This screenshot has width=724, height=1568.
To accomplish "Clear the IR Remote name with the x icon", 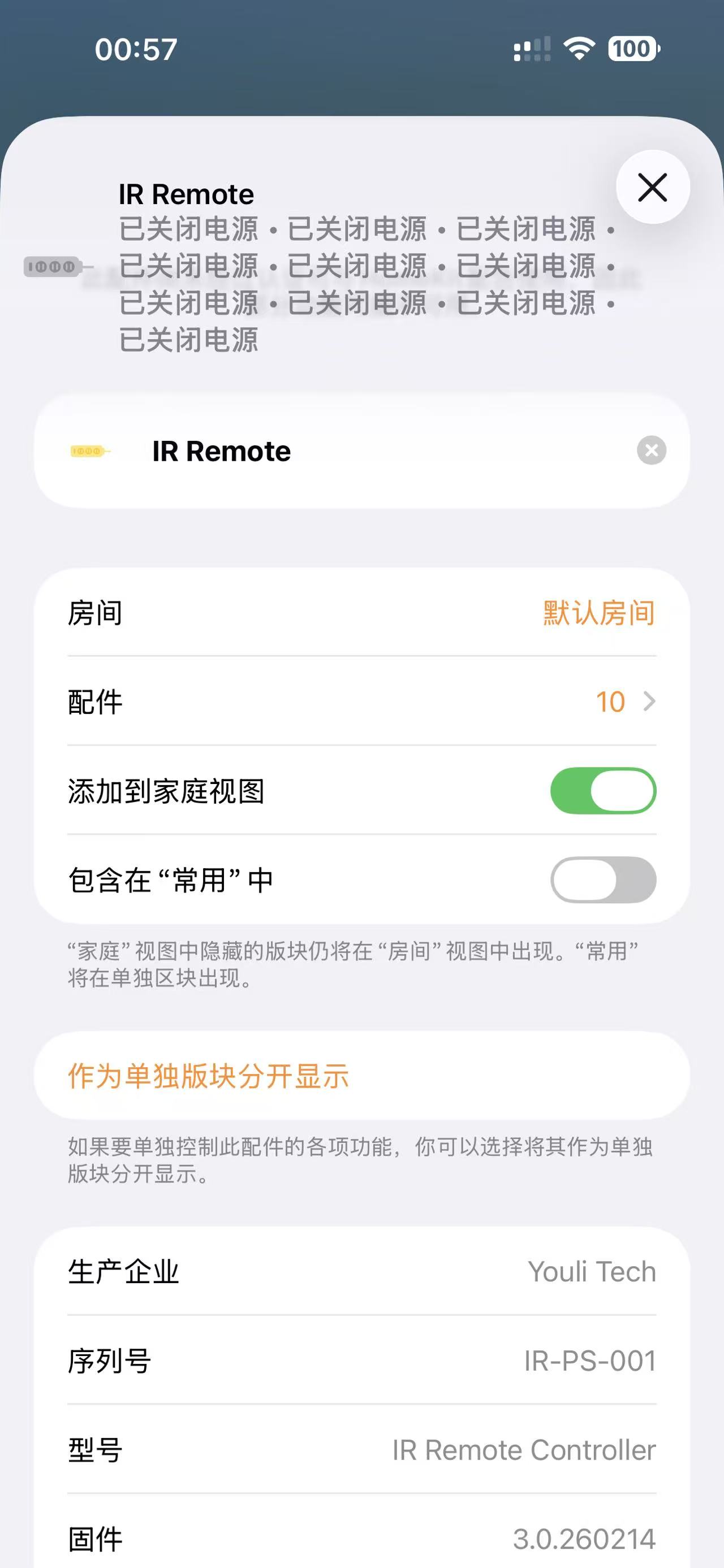I will (651, 451).
